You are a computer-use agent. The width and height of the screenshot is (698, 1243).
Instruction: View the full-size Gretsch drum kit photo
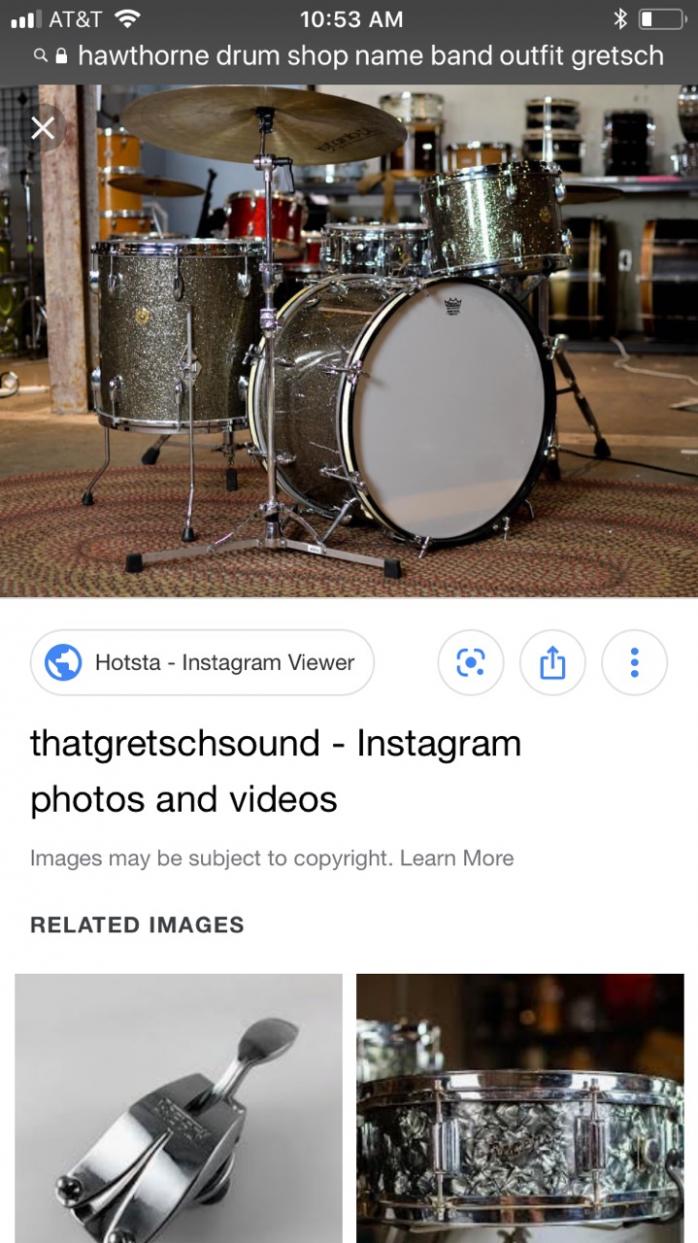(x=349, y=340)
